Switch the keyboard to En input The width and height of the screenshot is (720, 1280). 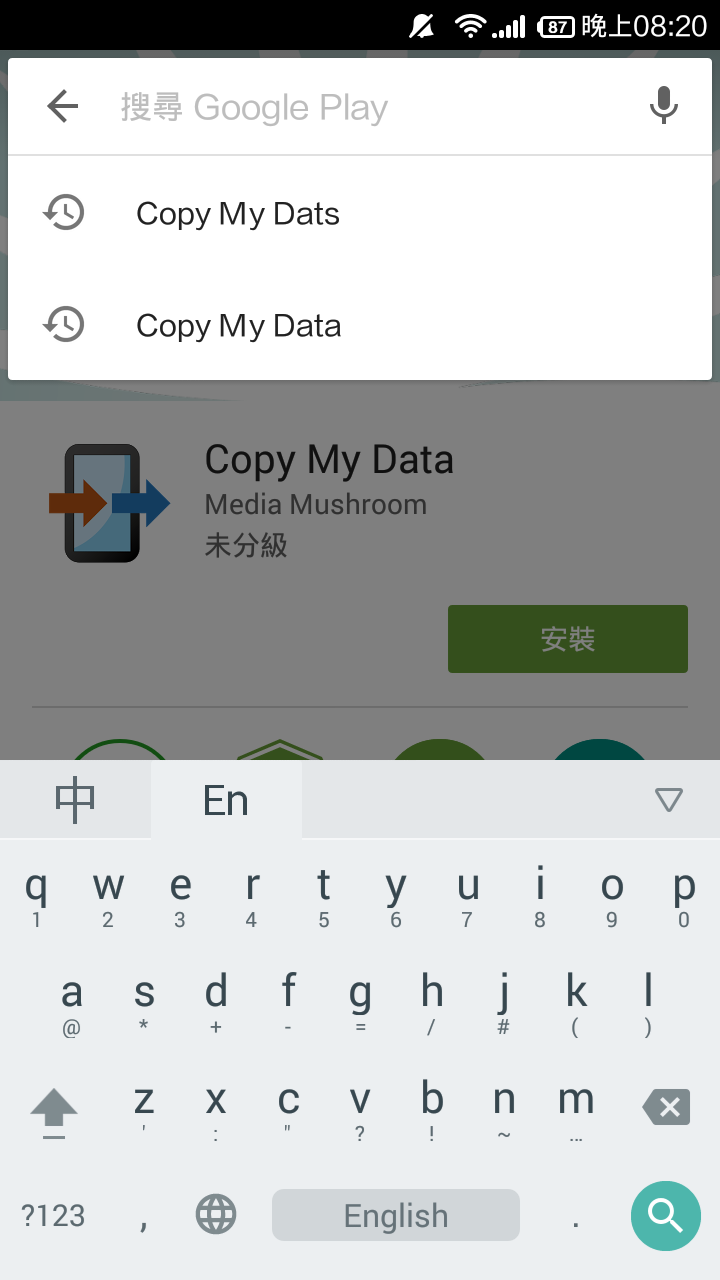point(226,800)
